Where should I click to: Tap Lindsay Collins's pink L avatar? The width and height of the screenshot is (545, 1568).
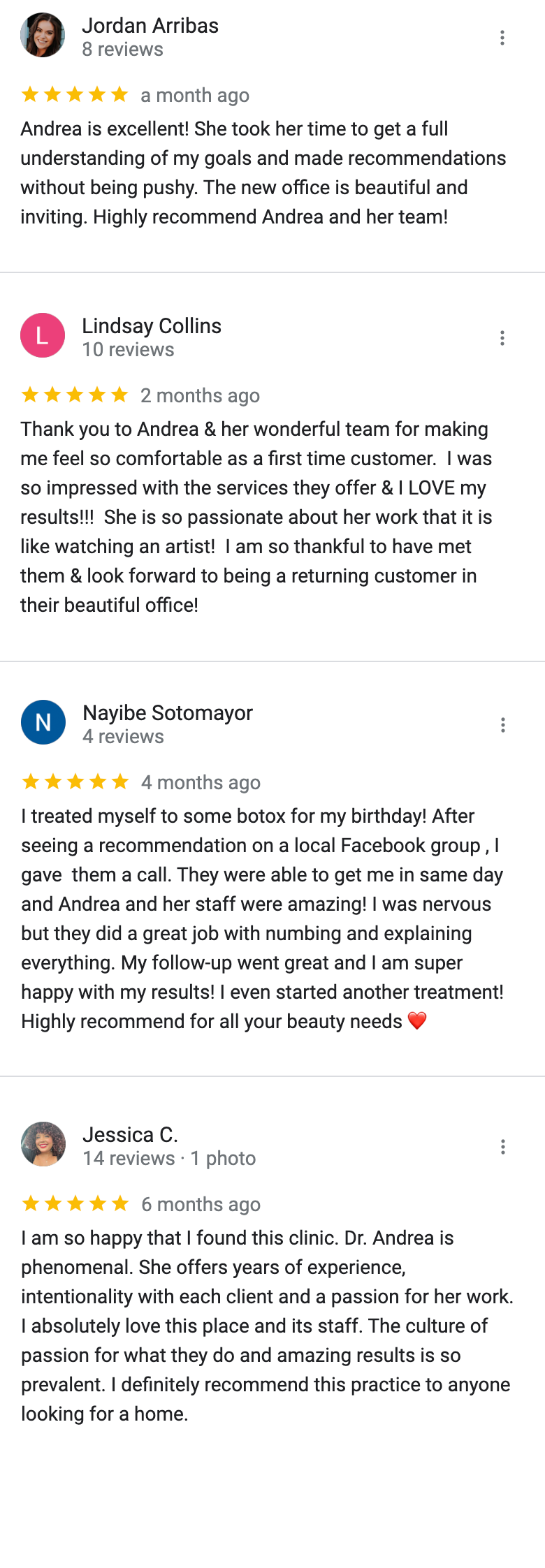pyautogui.click(x=43, y=335)
